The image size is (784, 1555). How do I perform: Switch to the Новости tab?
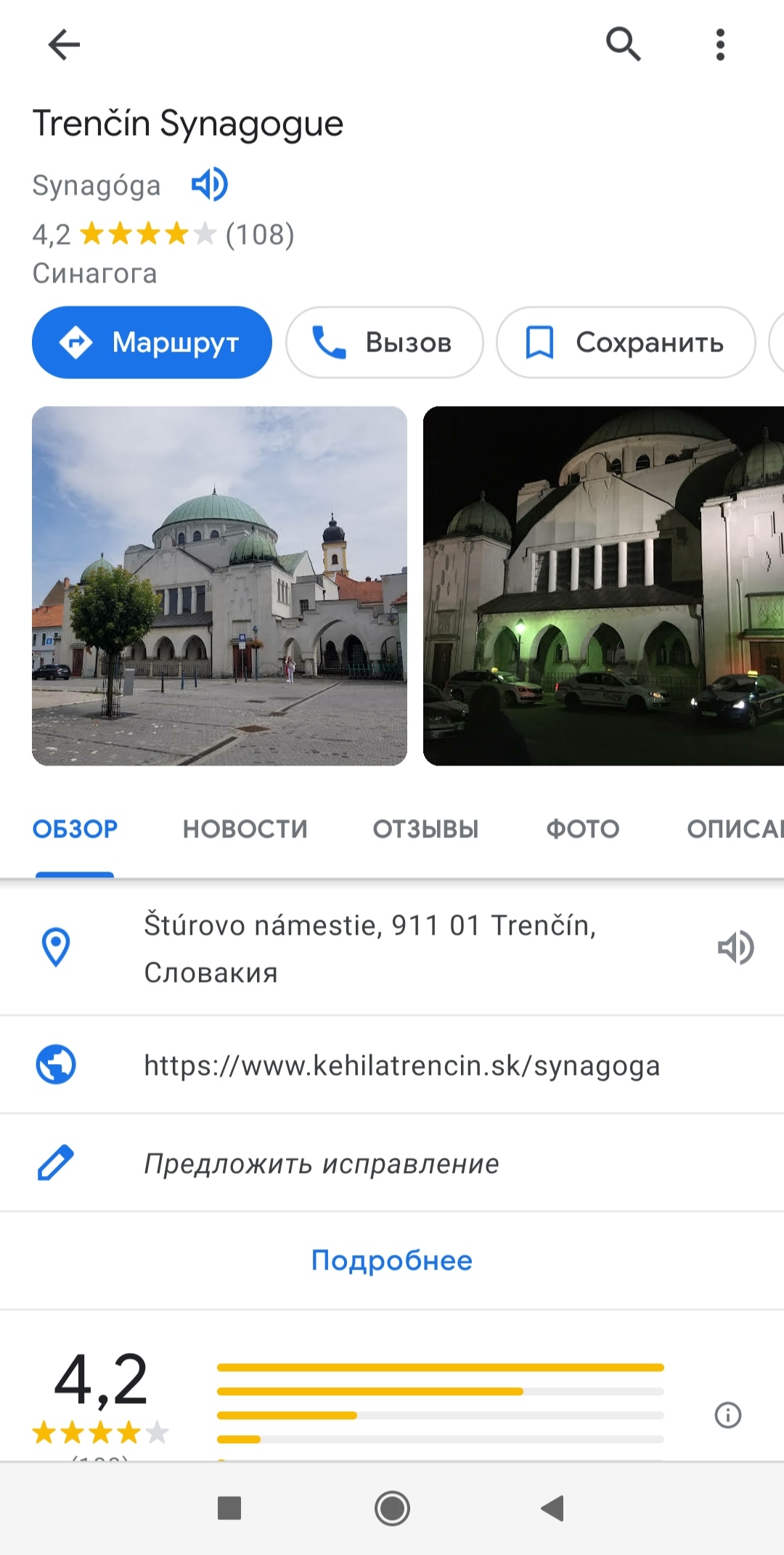pyautogui.click(x=245, y=829)
